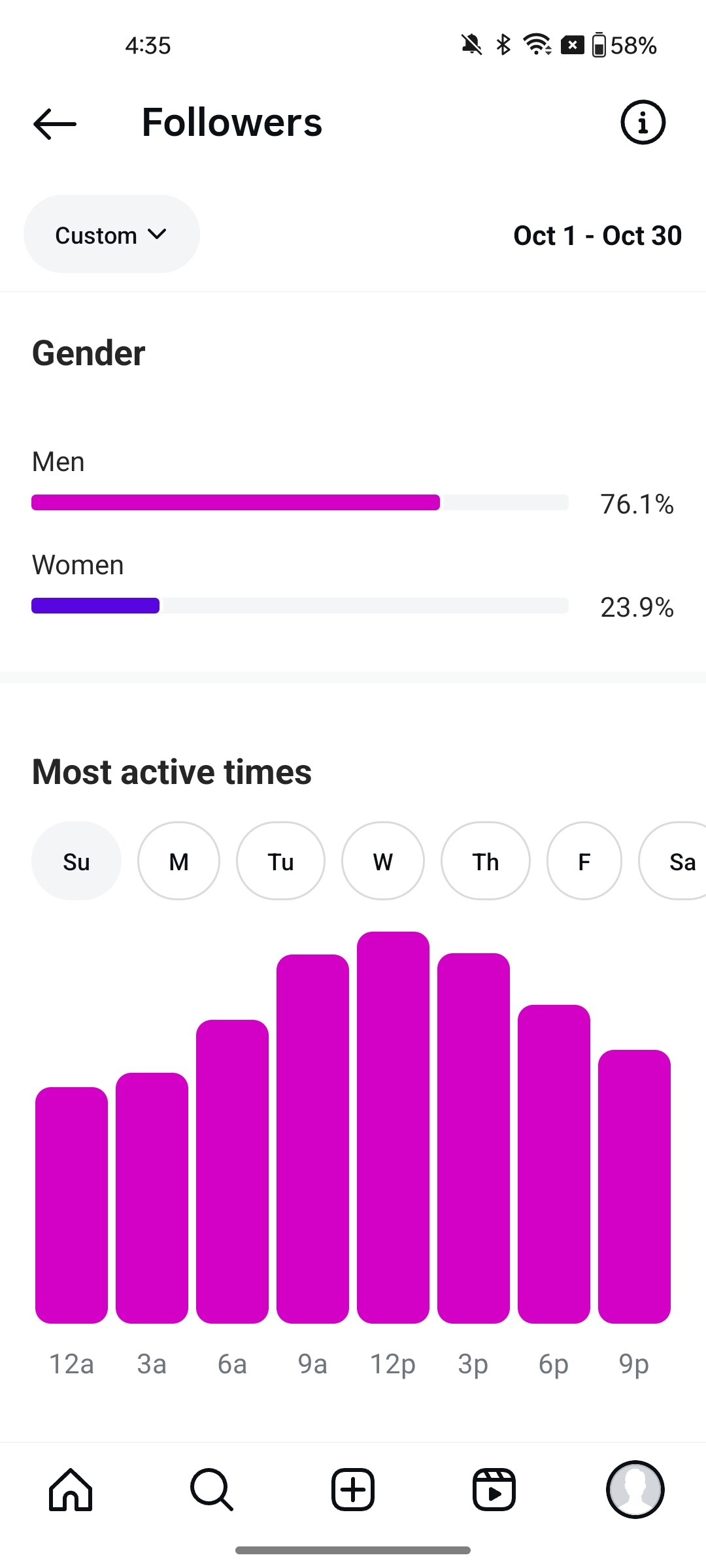
Task: Select the Su day chip
Action: point(76,861)
